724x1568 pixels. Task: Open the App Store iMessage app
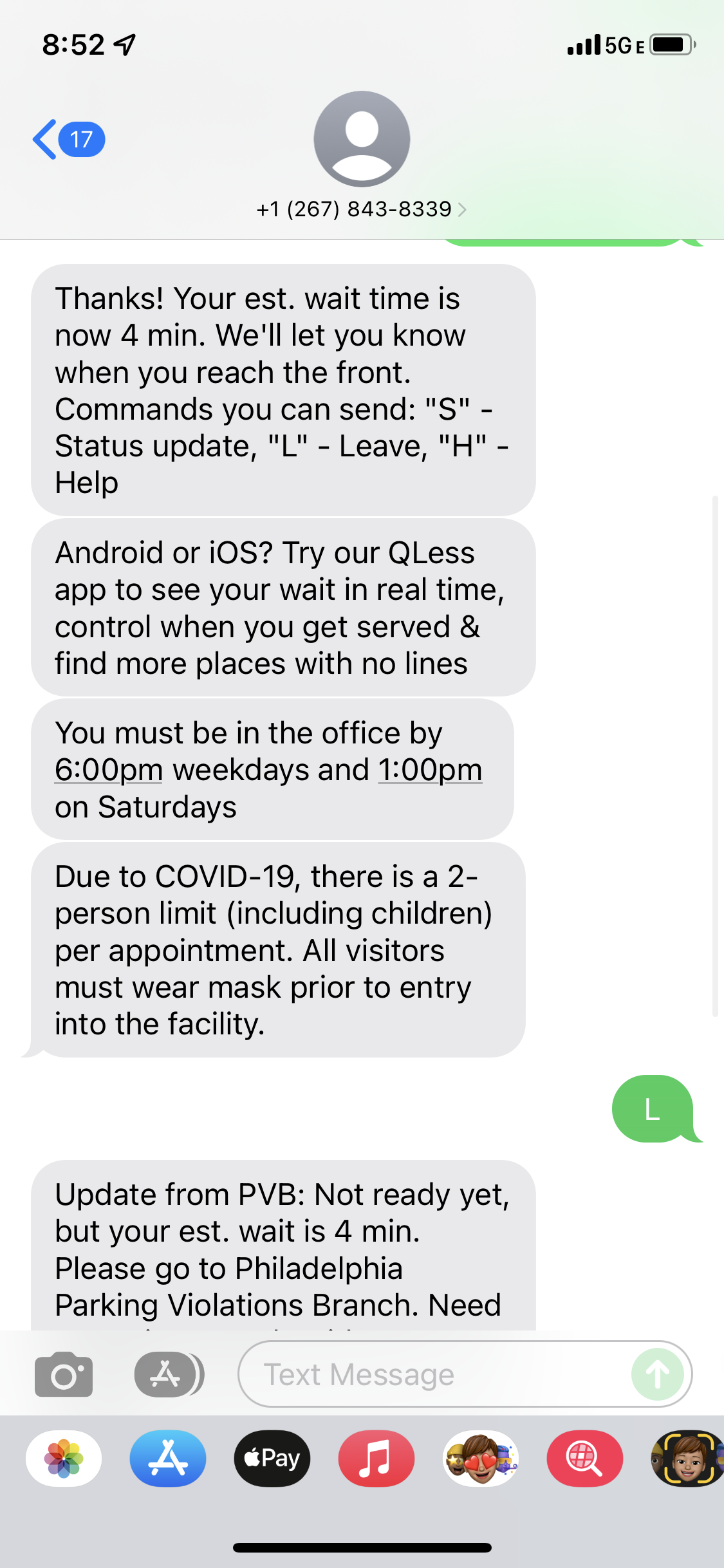coord(168,1458)
